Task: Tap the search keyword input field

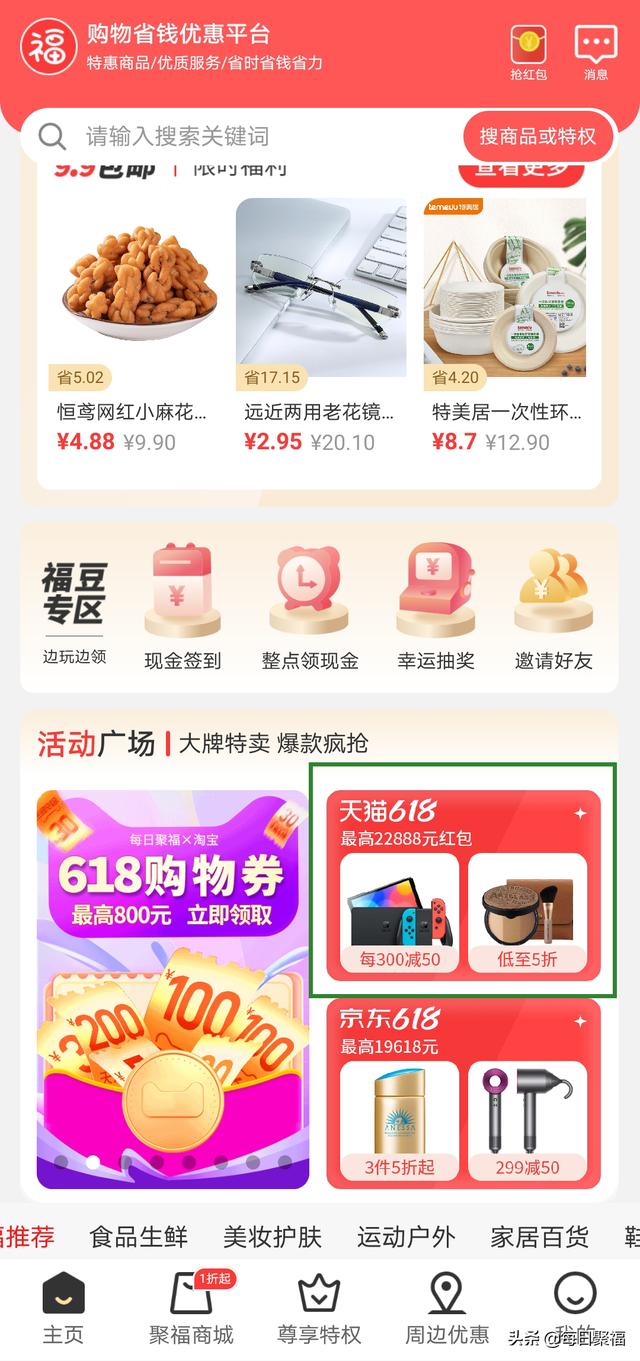Action: [x=250, y=136]
